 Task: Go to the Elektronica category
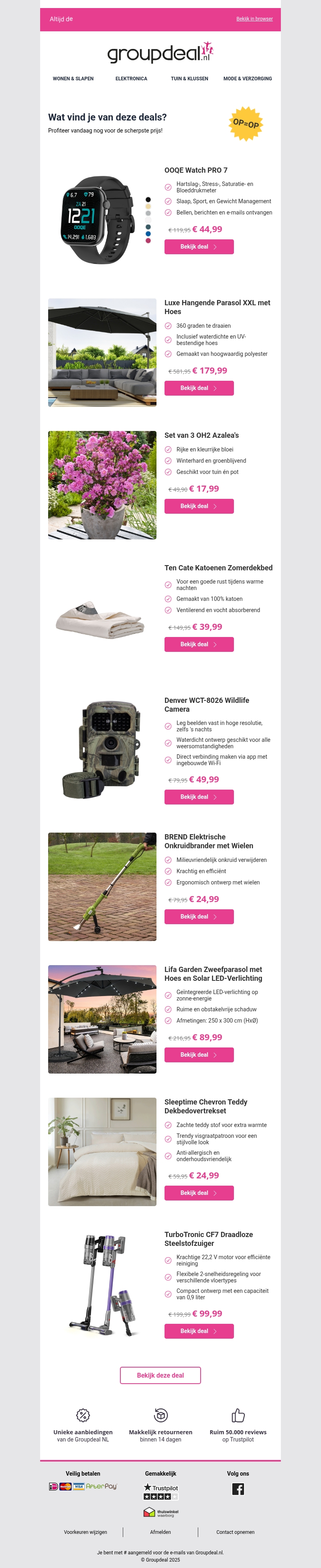[x=131, y=79]
